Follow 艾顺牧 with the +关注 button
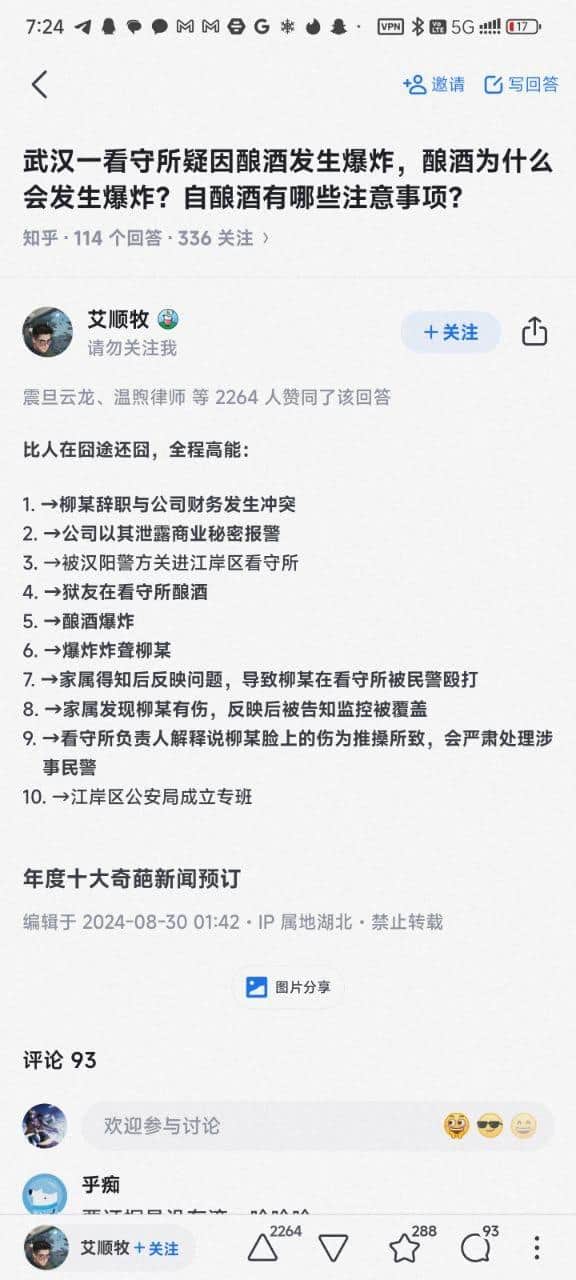576x1280 pixels. pyautogui.click(x=451, y=332)
